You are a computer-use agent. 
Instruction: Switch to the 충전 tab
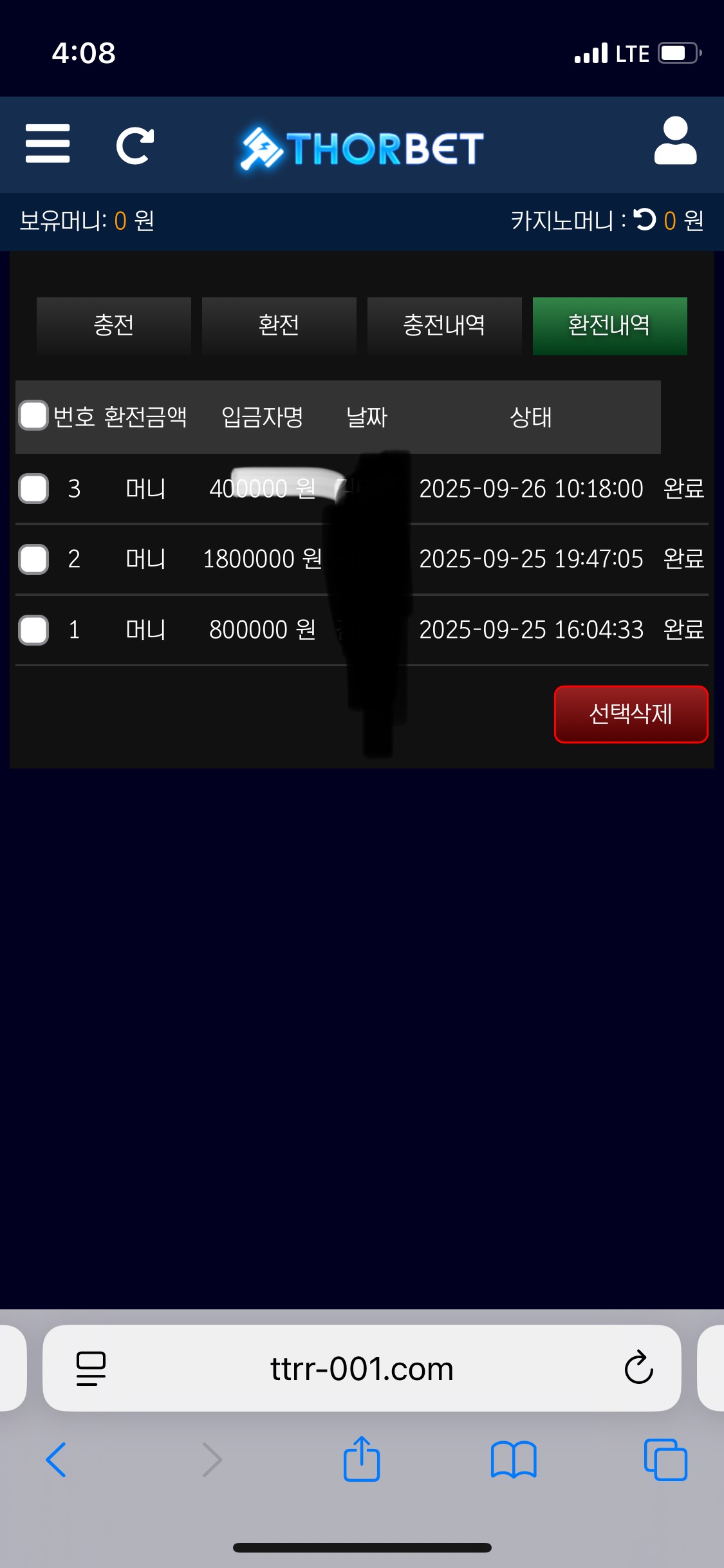[x=114, y=326]
